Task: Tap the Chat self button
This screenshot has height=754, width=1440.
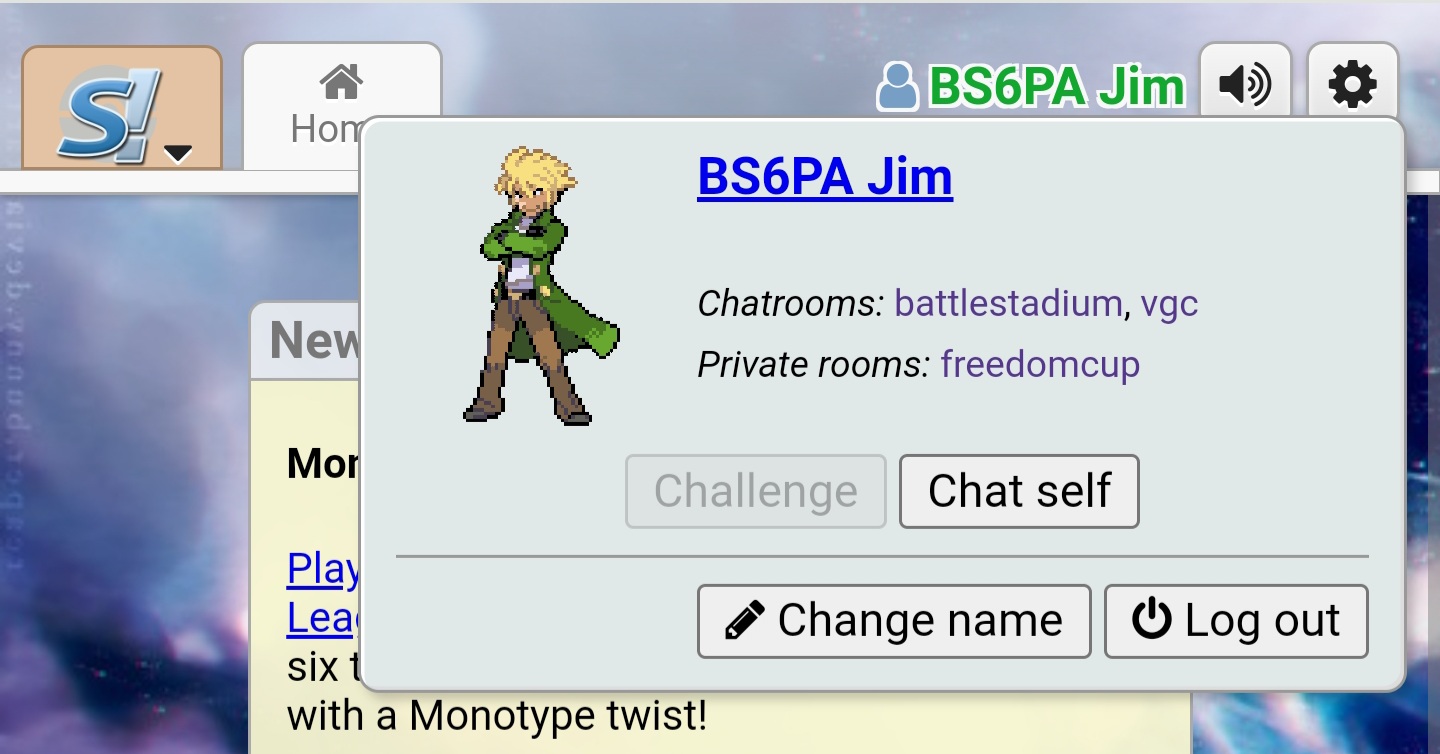Action: [1019, 491]
